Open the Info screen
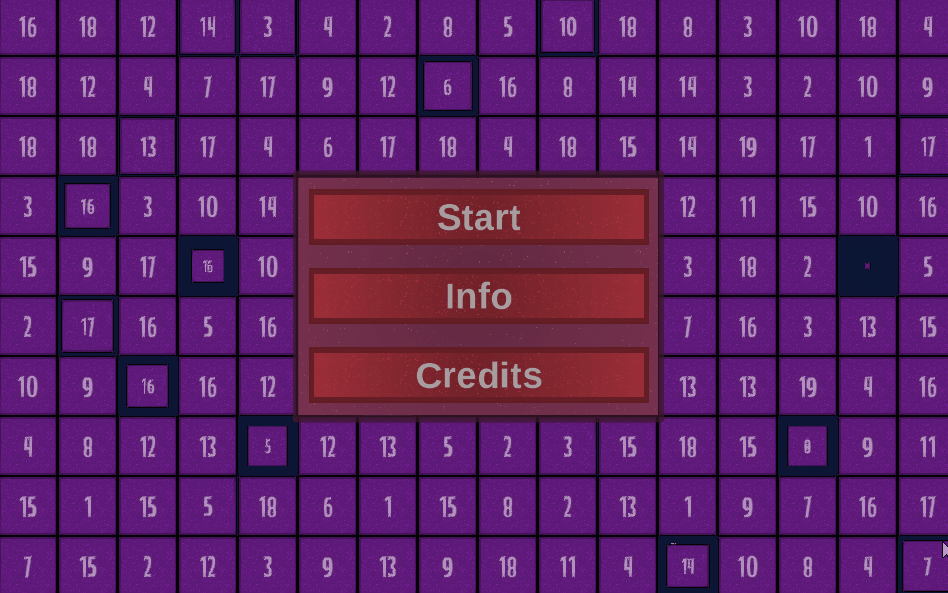This screenshot has width=948, height=593. [x=478, y=296]
